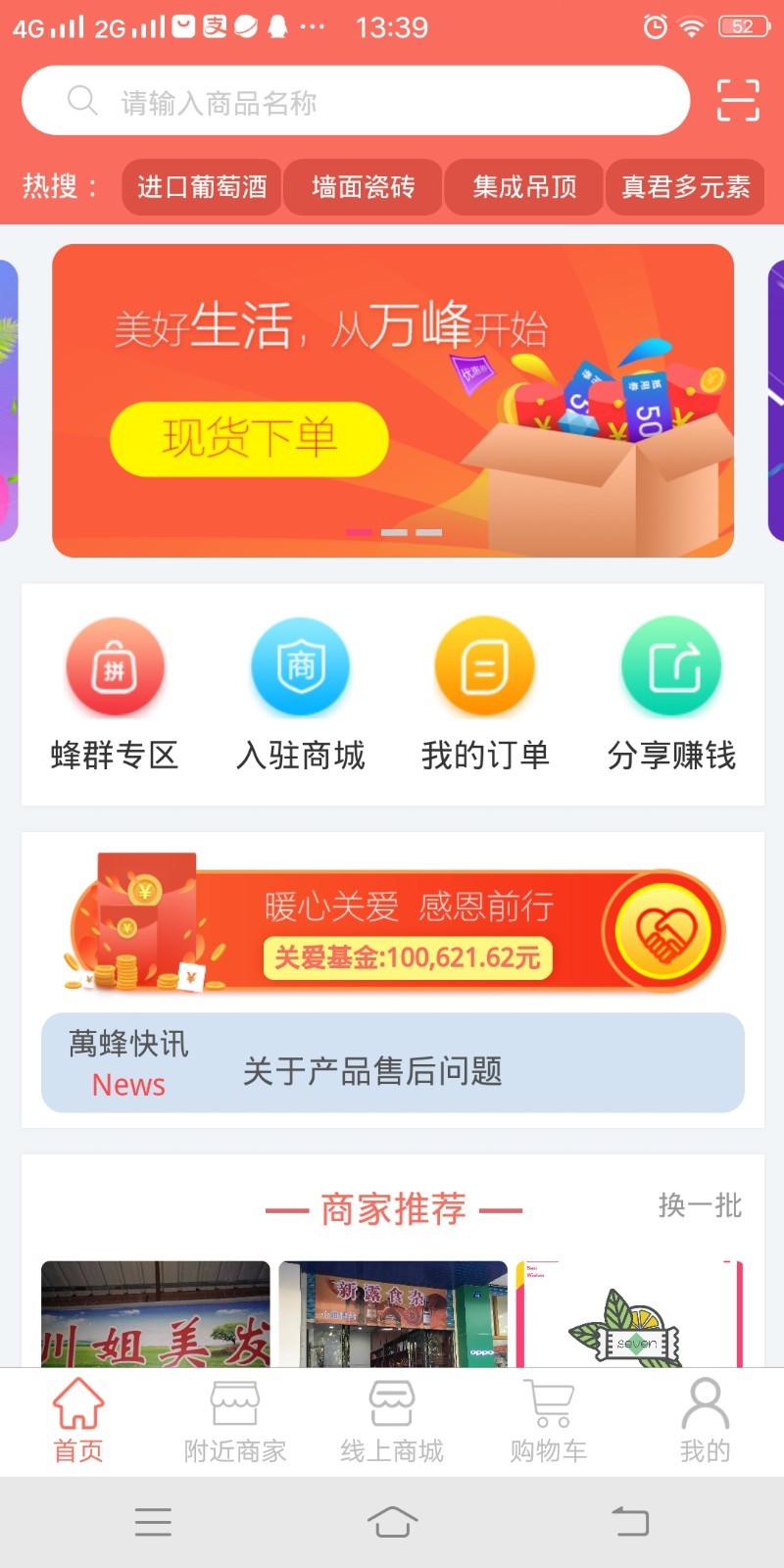Select hot search chip 真君多元素
The image size is (784, 1568).
[x=685, y=186]
